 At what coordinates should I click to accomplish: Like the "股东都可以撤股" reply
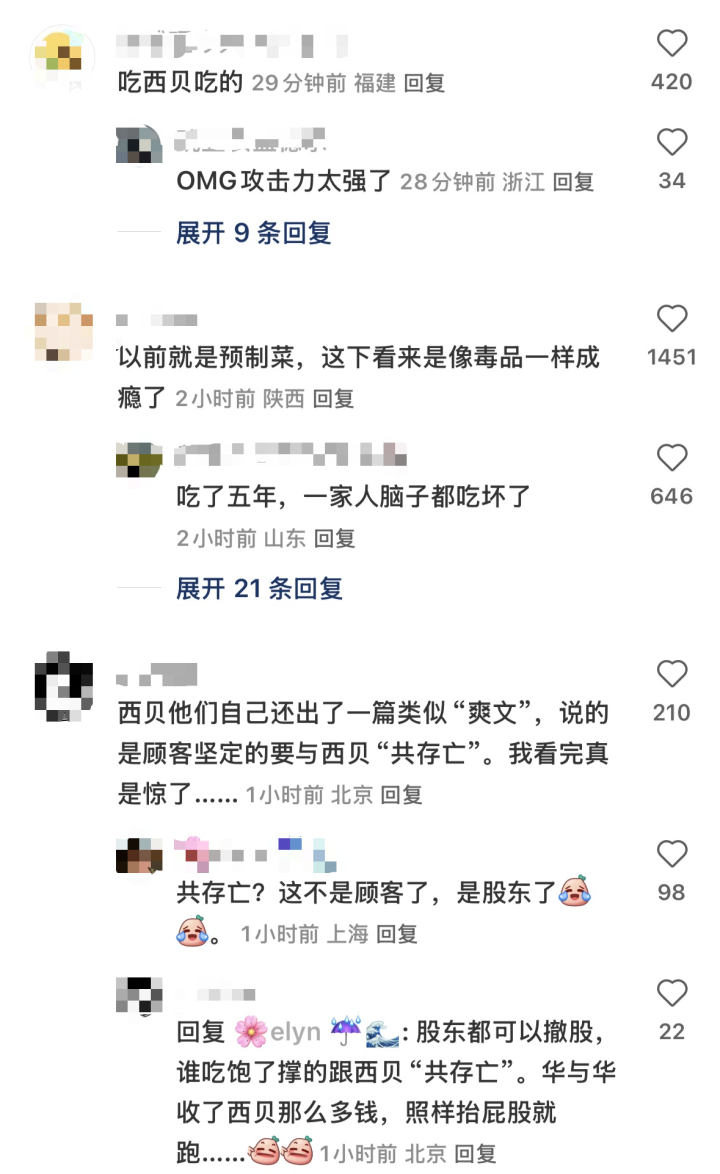pos(671,994)
